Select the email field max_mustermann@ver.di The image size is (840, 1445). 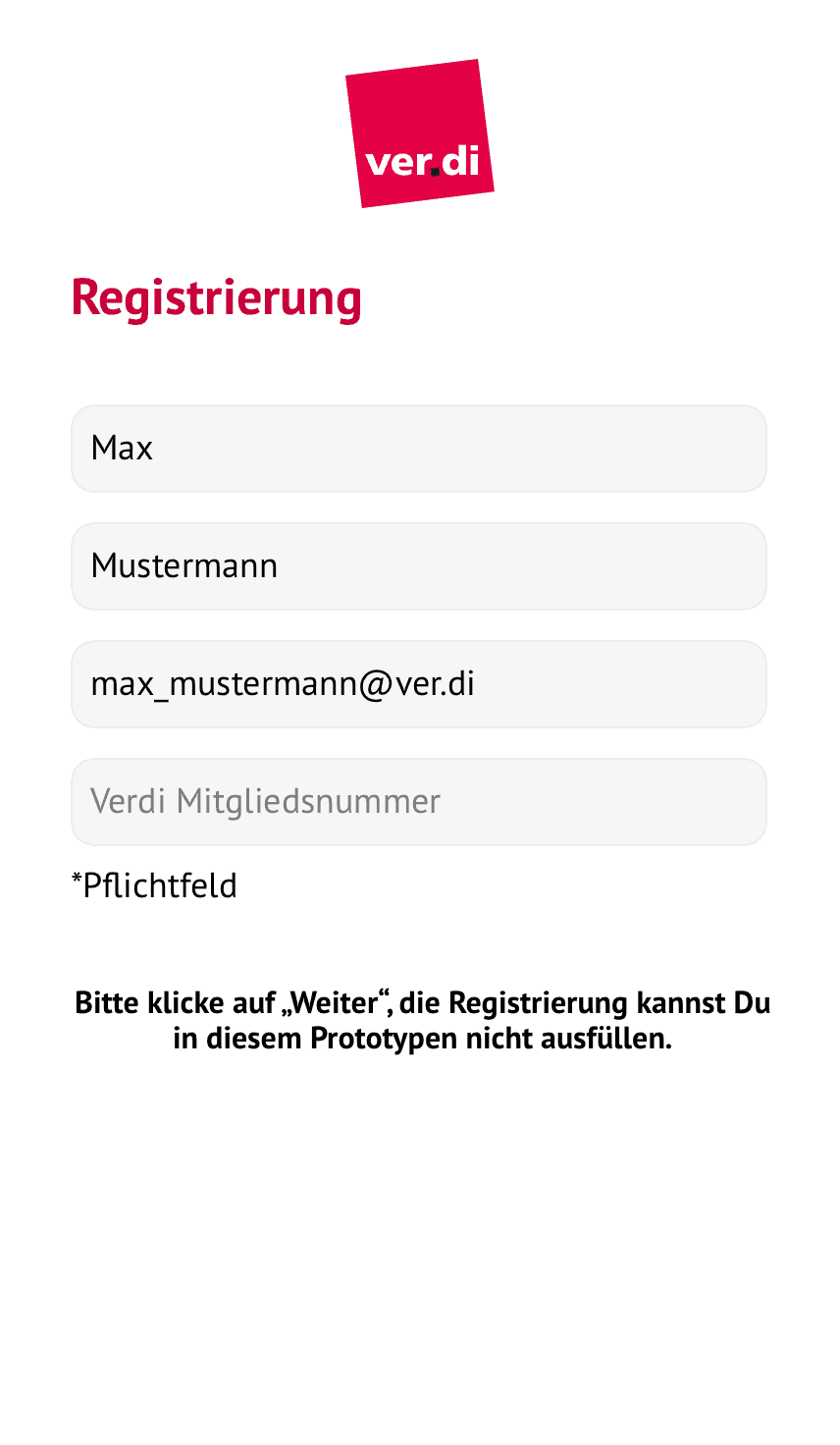point(418,684)
